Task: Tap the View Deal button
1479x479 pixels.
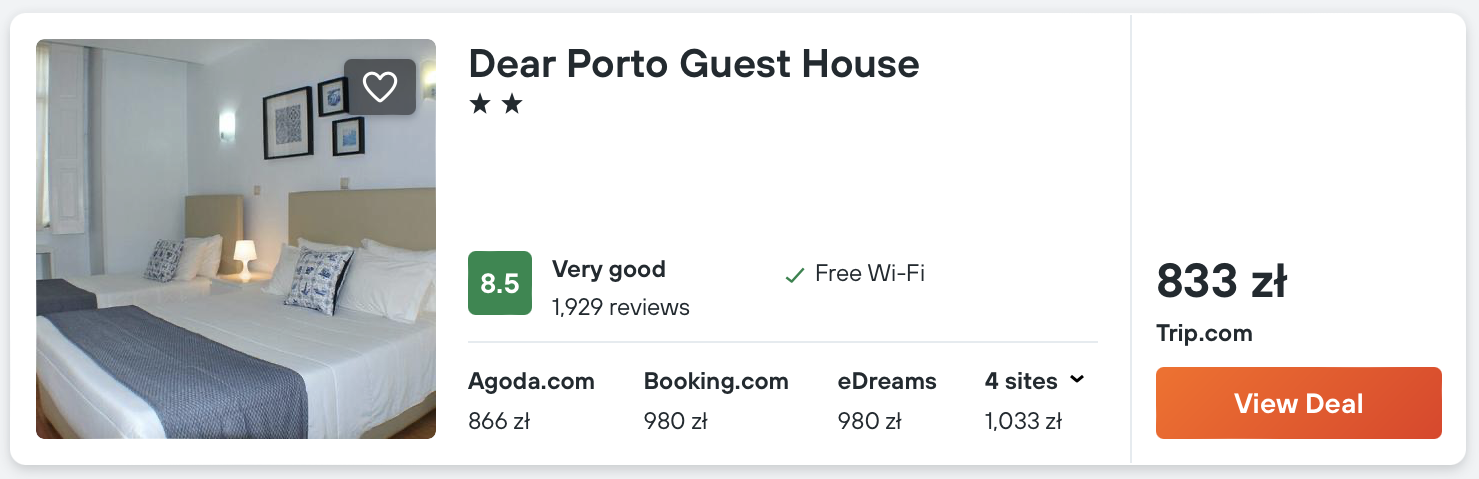Action: click(1298, 403)
